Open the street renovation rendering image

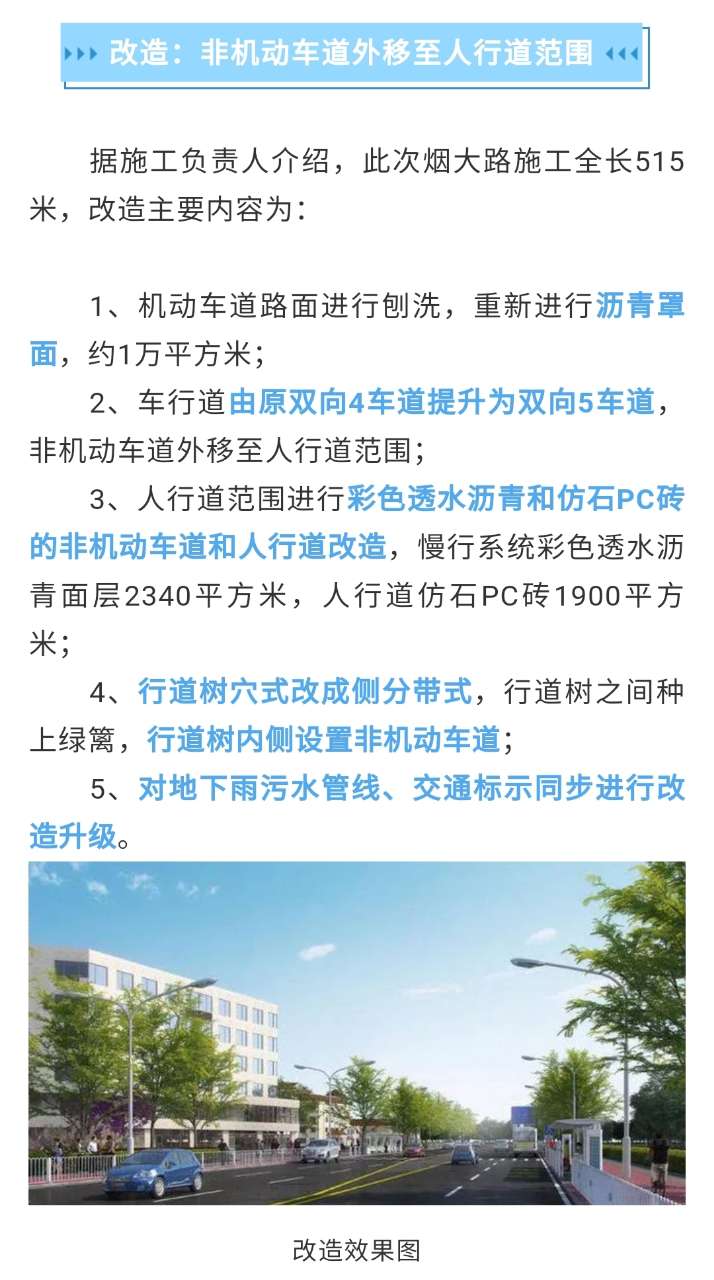coord(357,1033)
